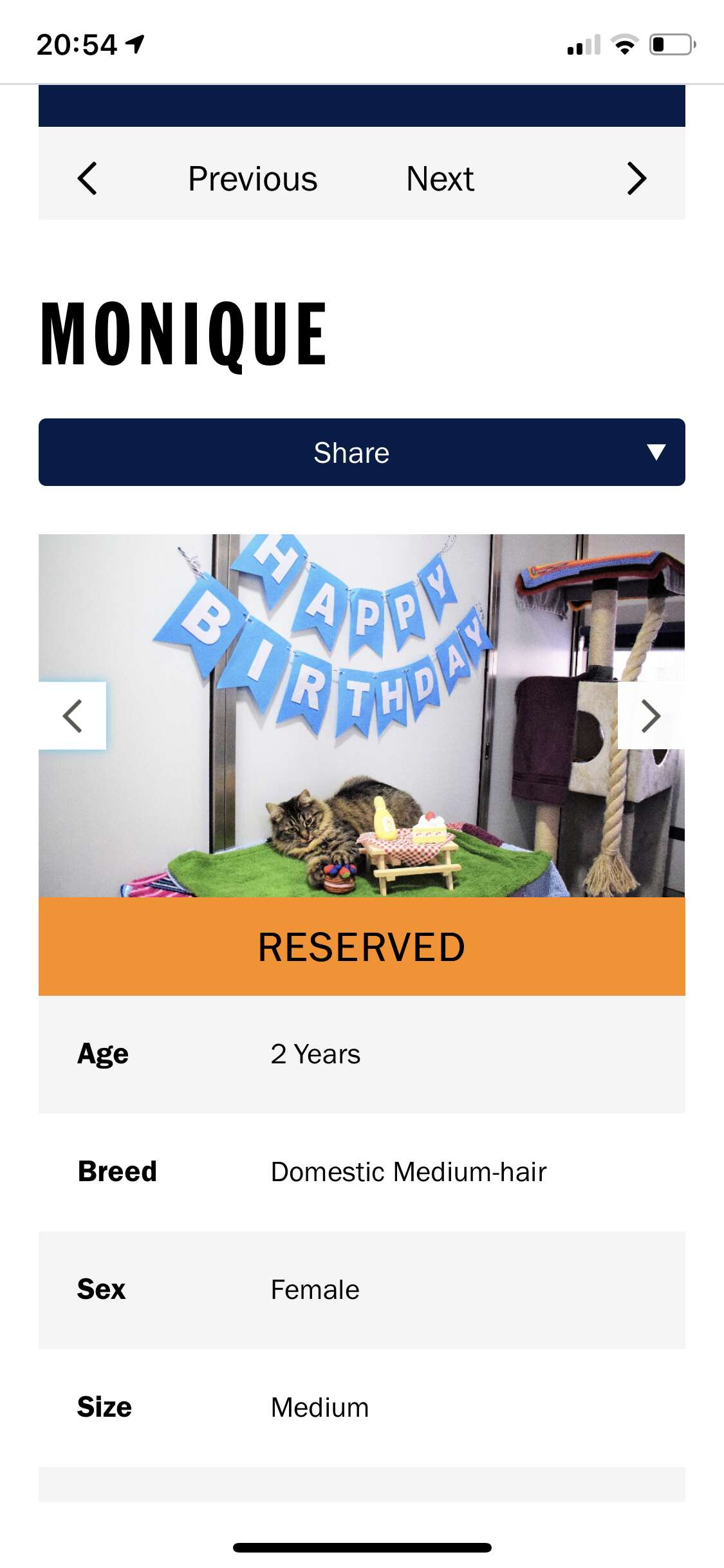Screen dimensions: 724x1568
Task: Show the next photo of Monique
Action: tap(651, 715)
